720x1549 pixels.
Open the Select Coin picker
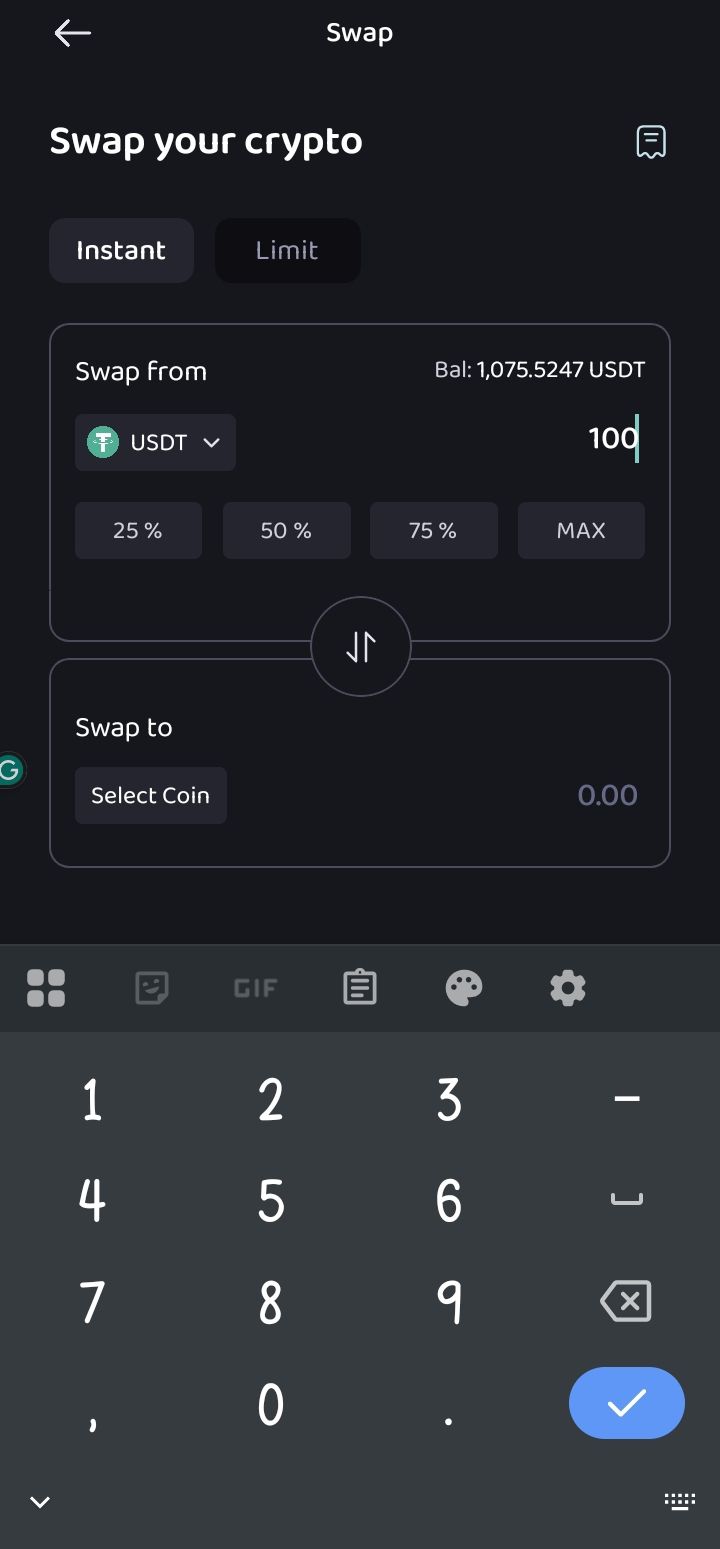click(x=150, y=795)
